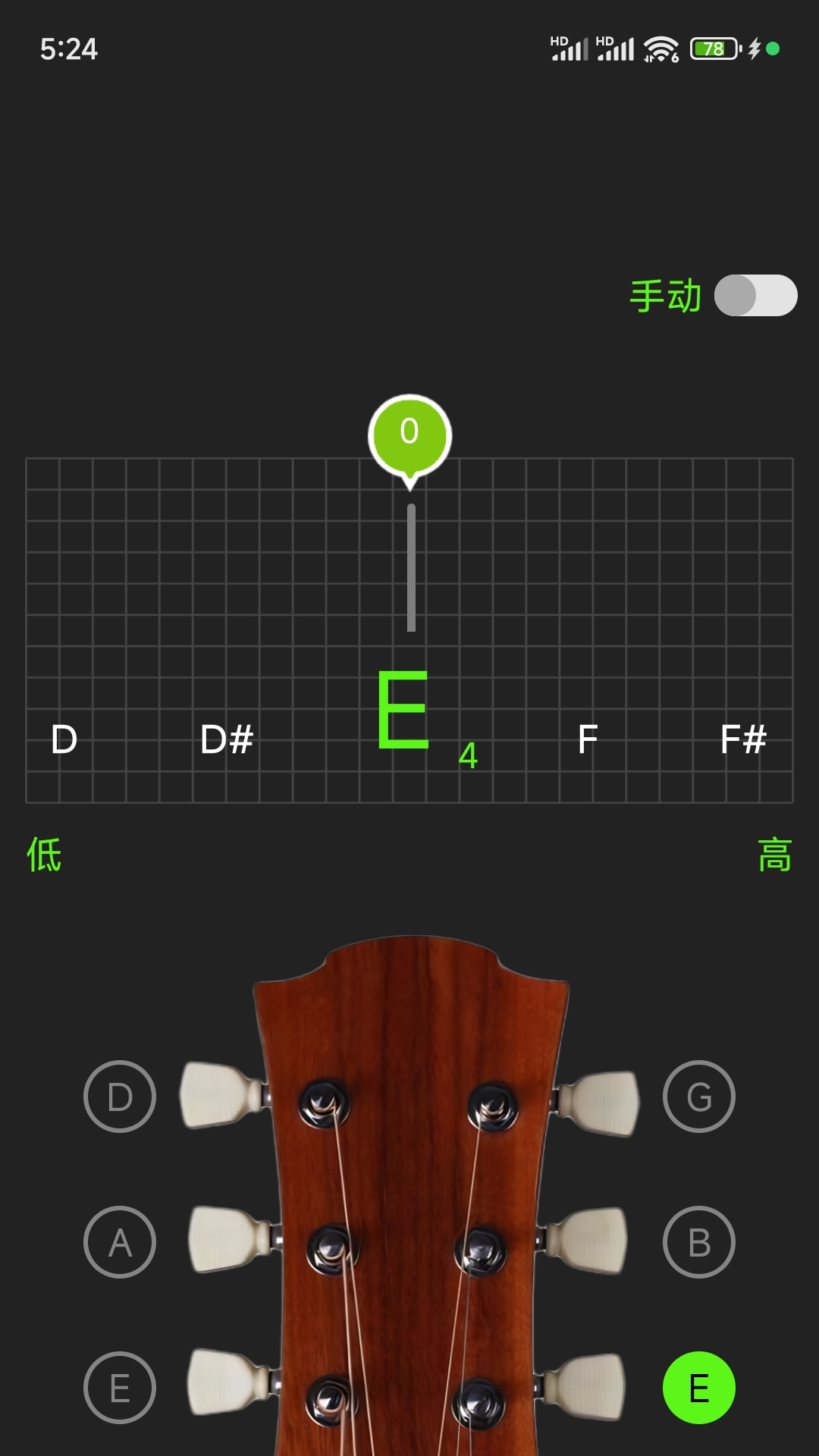The width and height of the screenshot is (819, 1456).
Task: Select the low E string button
Action: click(120, 1388)
